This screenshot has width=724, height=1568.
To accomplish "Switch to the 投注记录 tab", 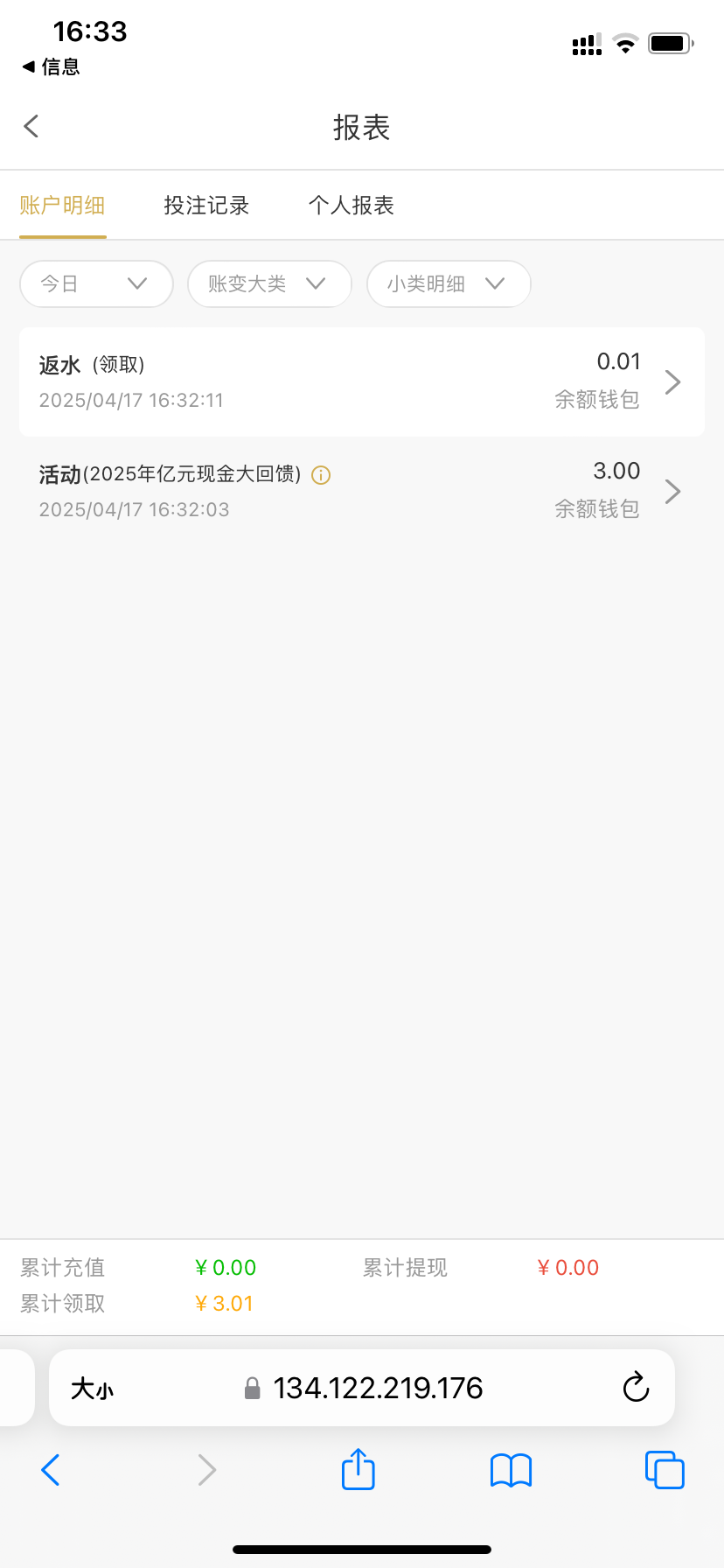I will 206,206.
